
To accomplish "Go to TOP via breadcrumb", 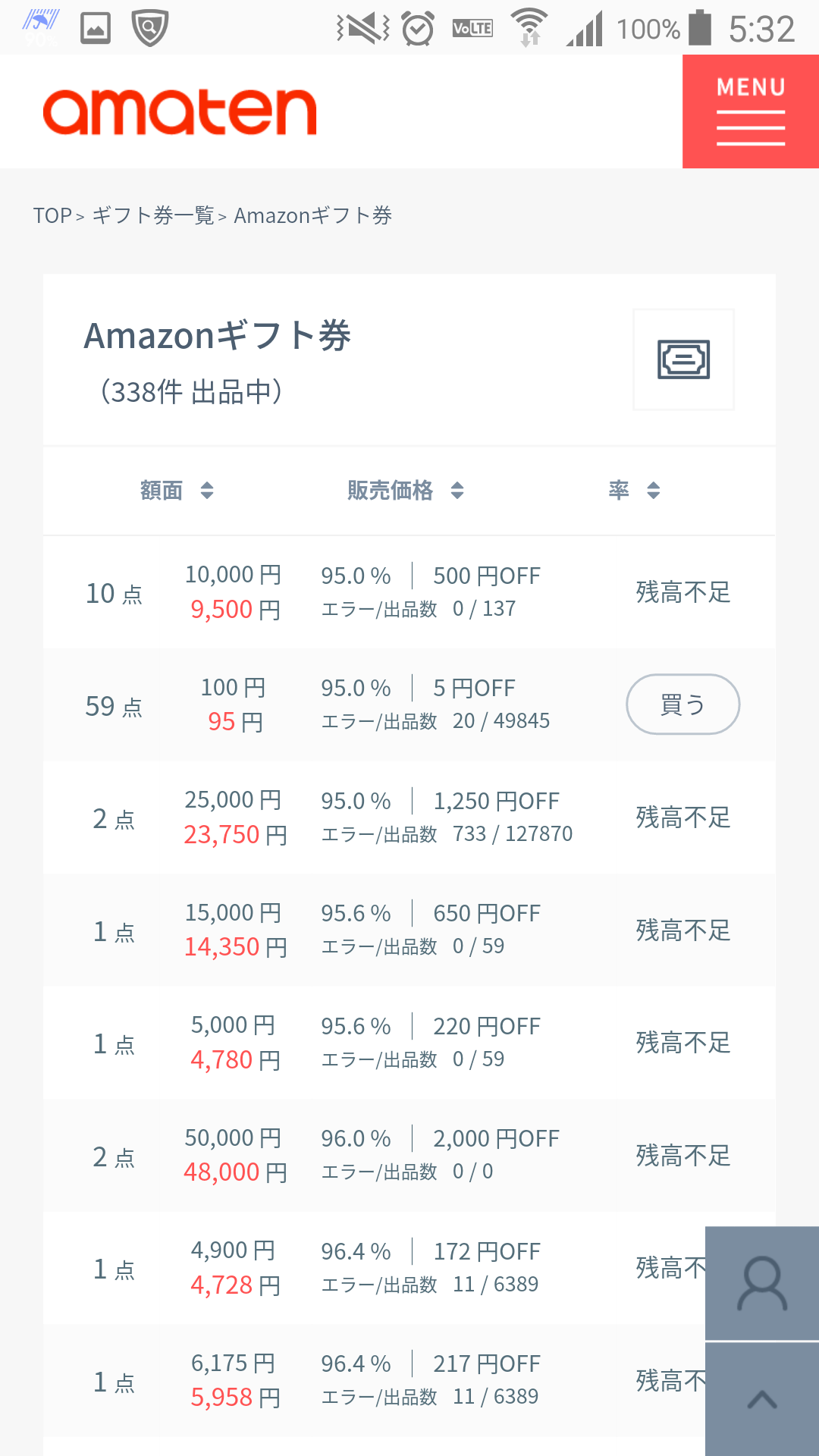I will [x=52, y=216].
